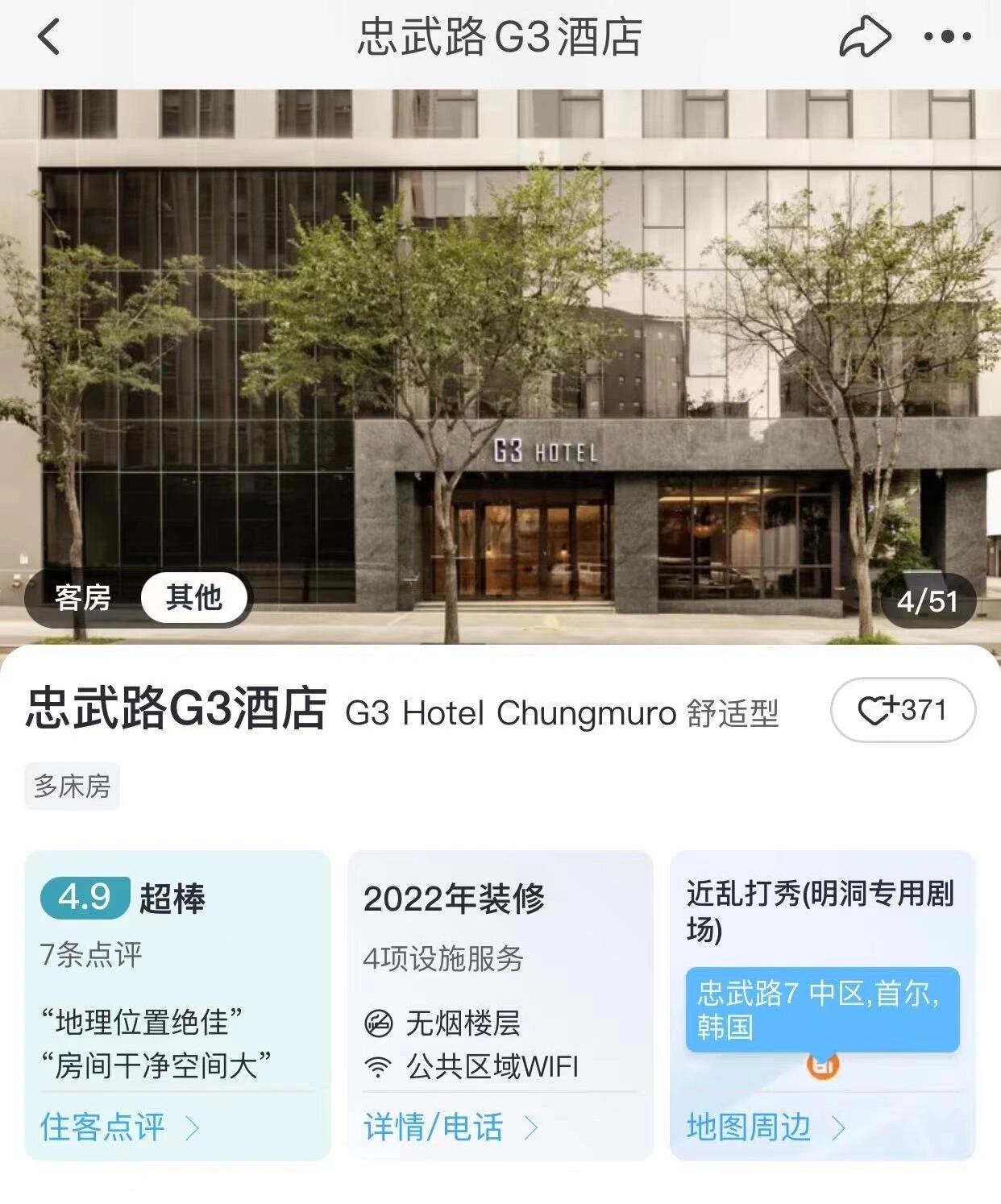
Task: Tap the 多床房 tag chip
Action: pyautogui.click(x=73, y=786)
